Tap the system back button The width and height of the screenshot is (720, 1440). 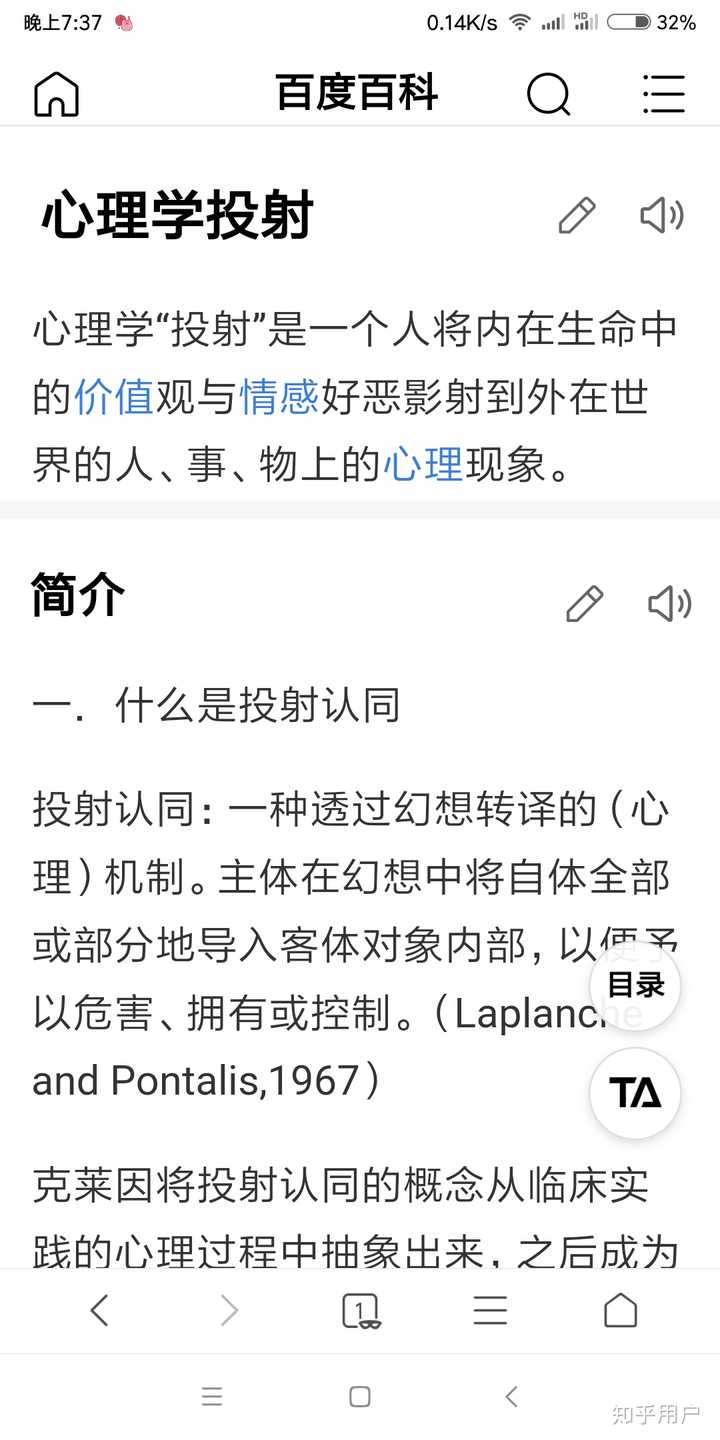[x=511, y=1397]
